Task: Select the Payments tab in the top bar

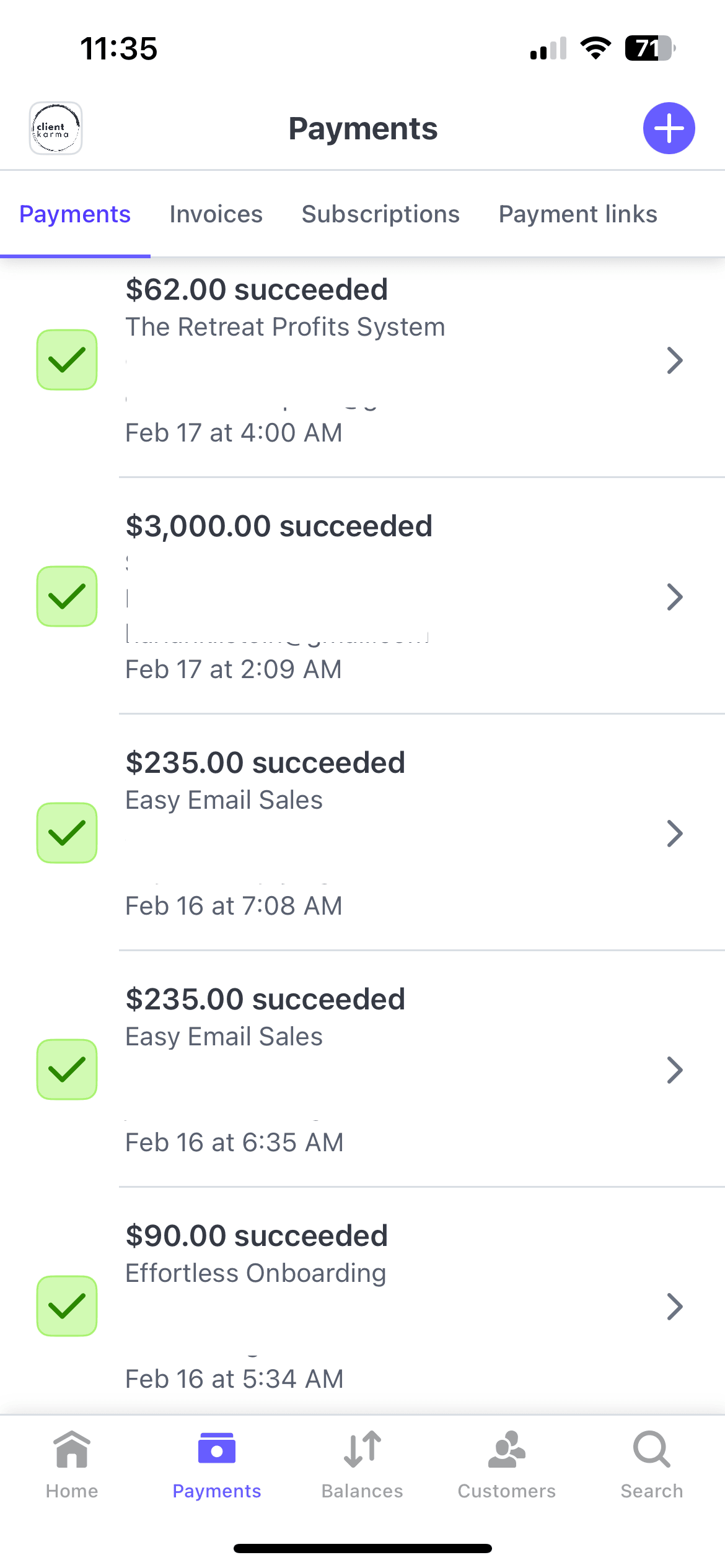Action: 75,214
